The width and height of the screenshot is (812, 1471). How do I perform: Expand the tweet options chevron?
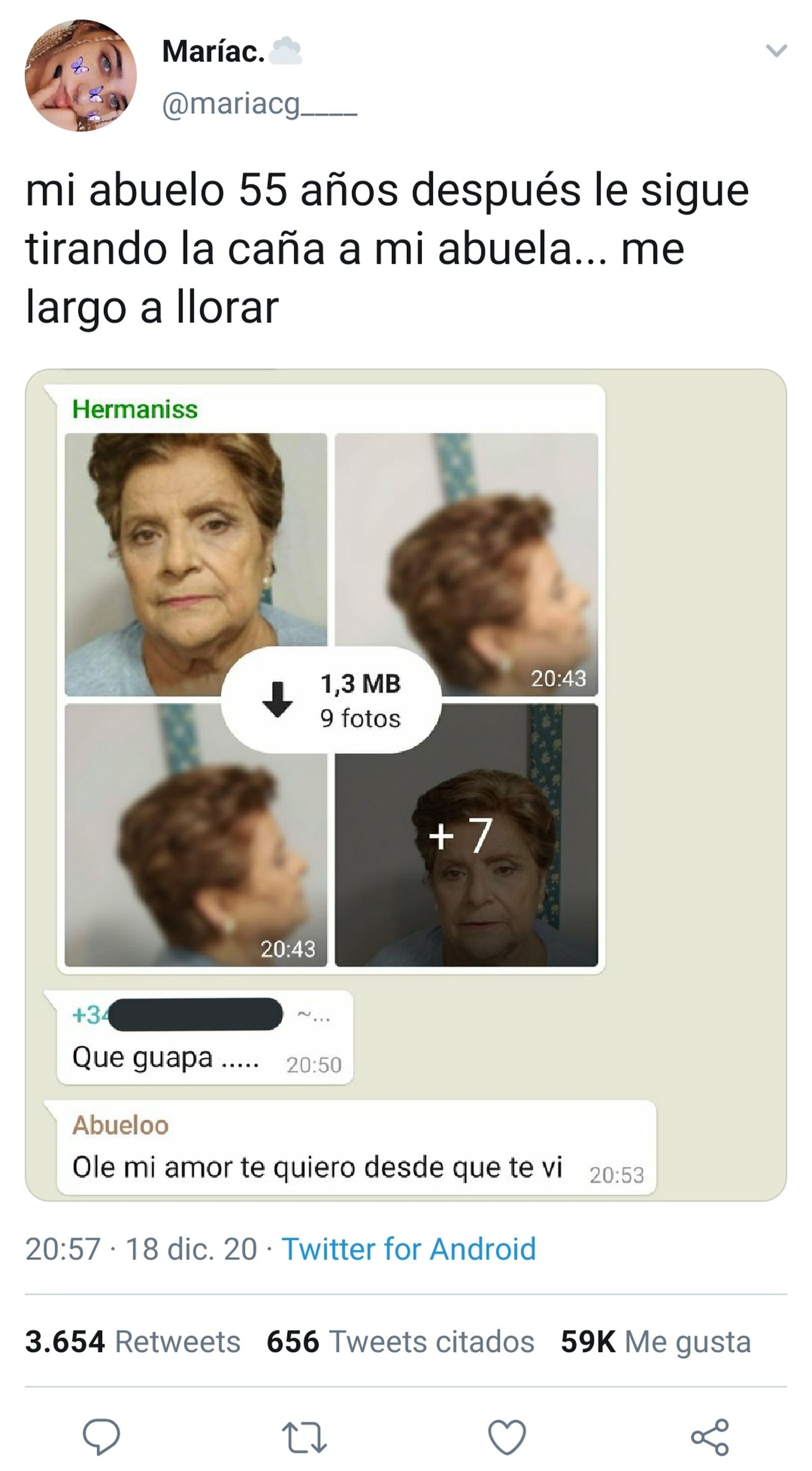point(777,51)
